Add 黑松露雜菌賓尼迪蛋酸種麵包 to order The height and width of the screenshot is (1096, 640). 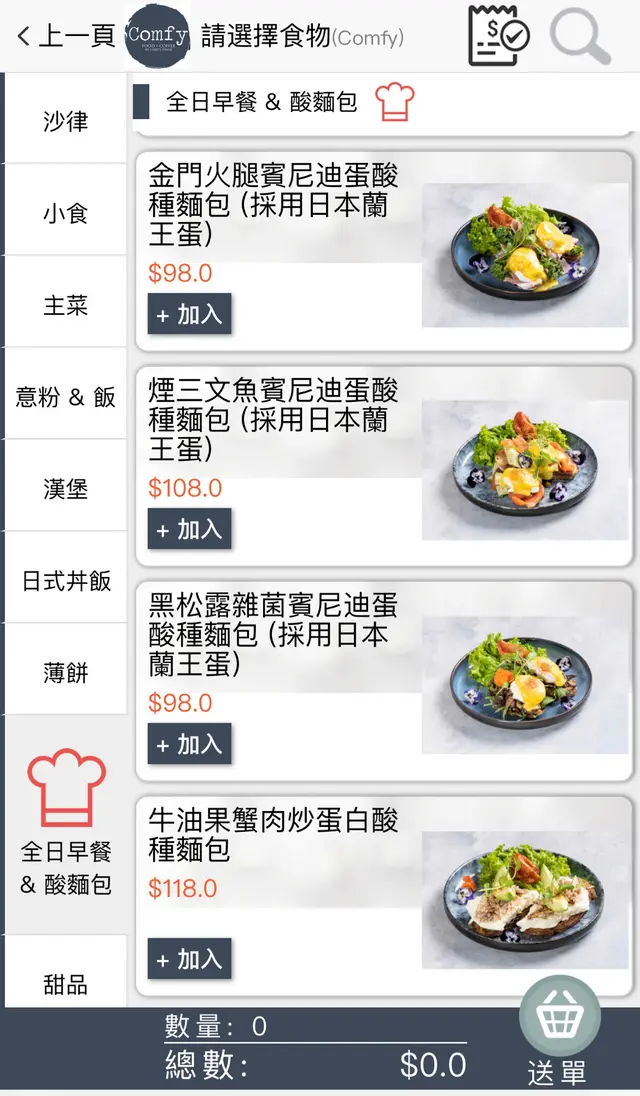189,744
